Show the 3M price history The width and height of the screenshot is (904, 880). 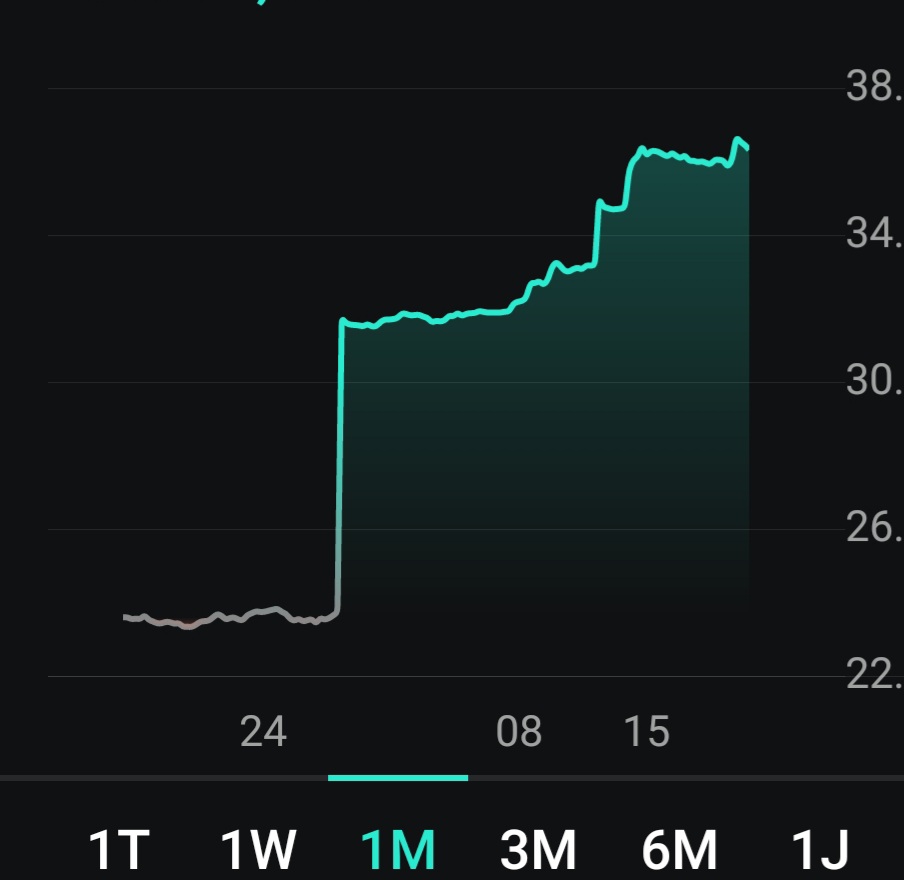pyautogui.click(x=538, y=850)
